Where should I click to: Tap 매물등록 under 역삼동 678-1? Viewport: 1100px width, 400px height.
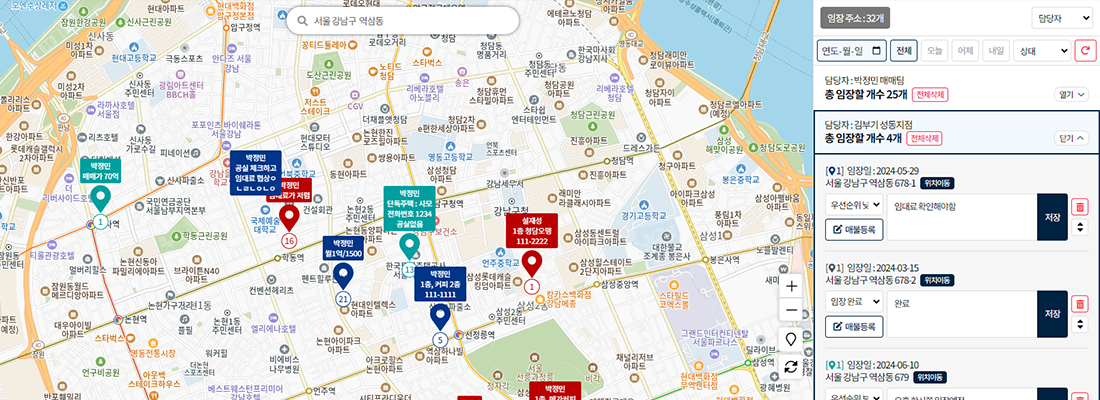click(853, 229)
